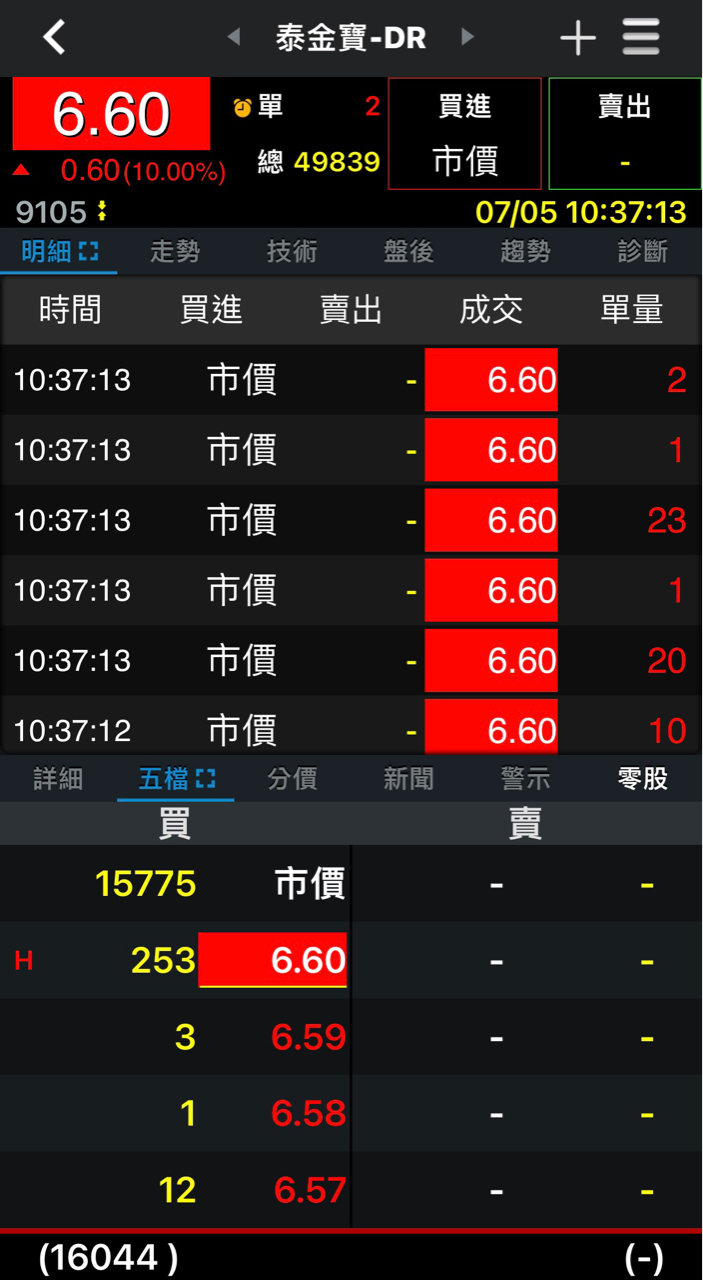Viewport: 703px width, 1280px height.
Task: Go back using the top-left arrow
Action: coord(54,38)
